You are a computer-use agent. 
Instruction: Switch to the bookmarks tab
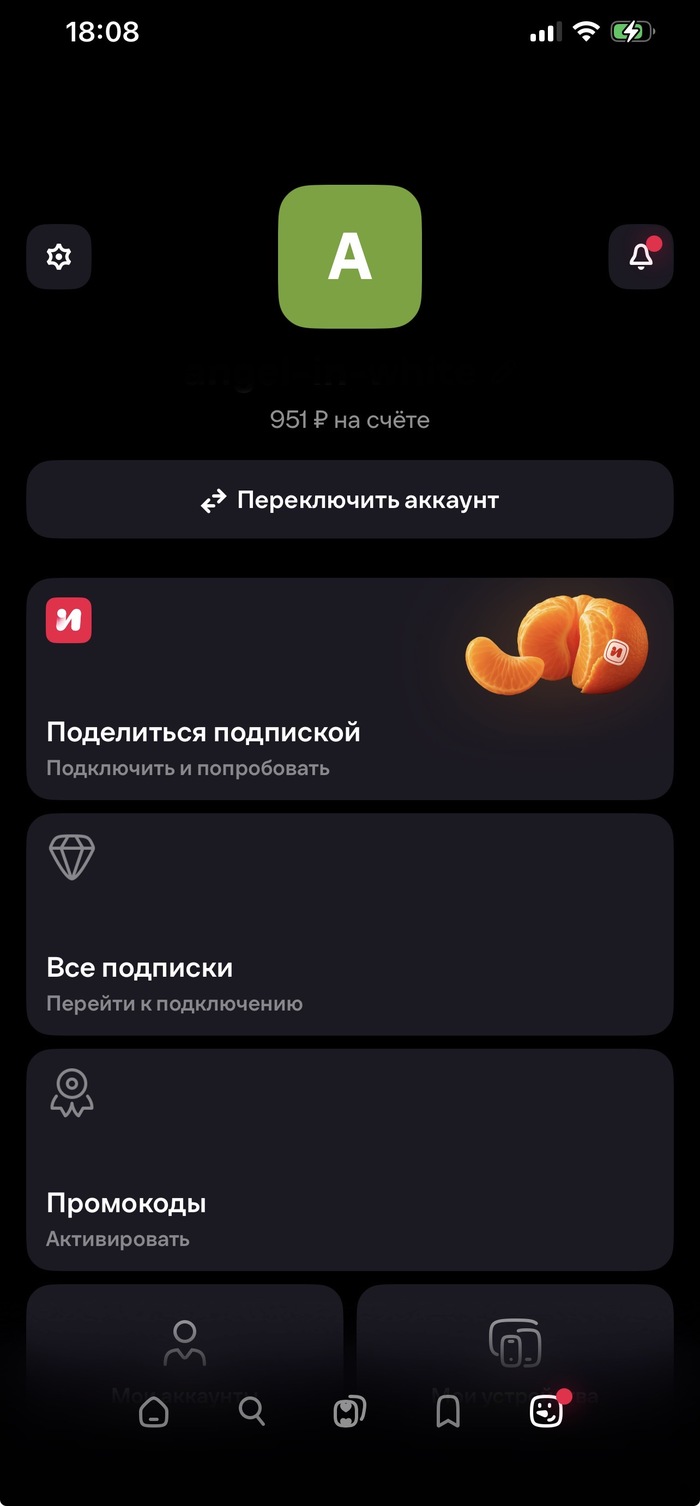(x=448, y=1411)
